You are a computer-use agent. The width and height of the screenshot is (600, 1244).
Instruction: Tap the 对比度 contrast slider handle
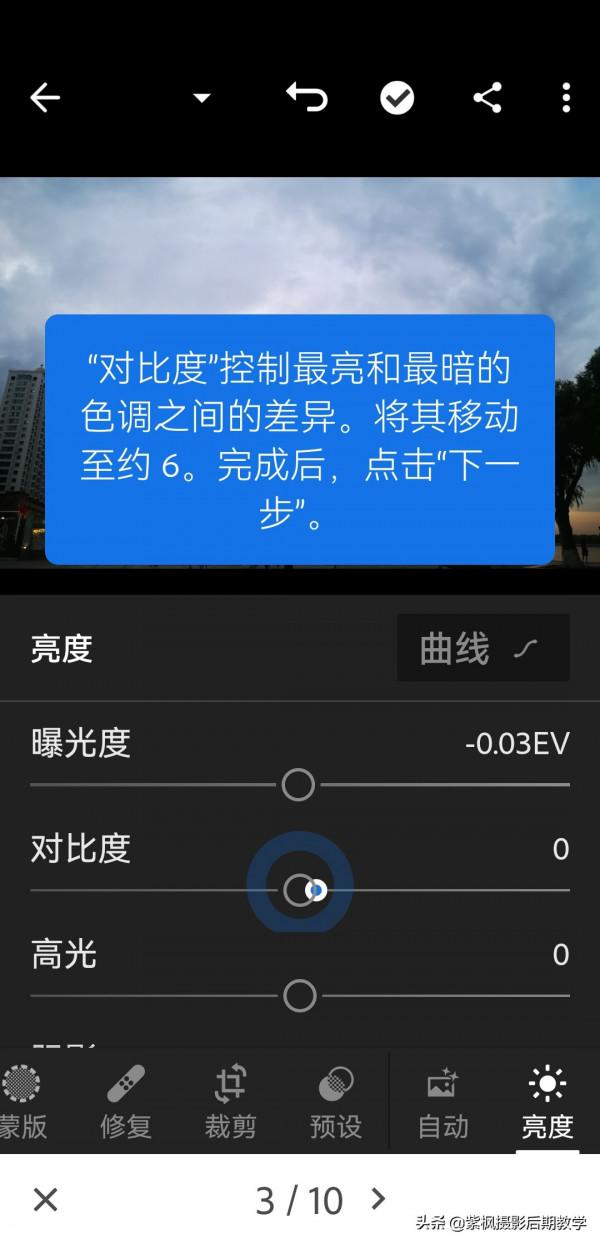click(x=299, y=889)
